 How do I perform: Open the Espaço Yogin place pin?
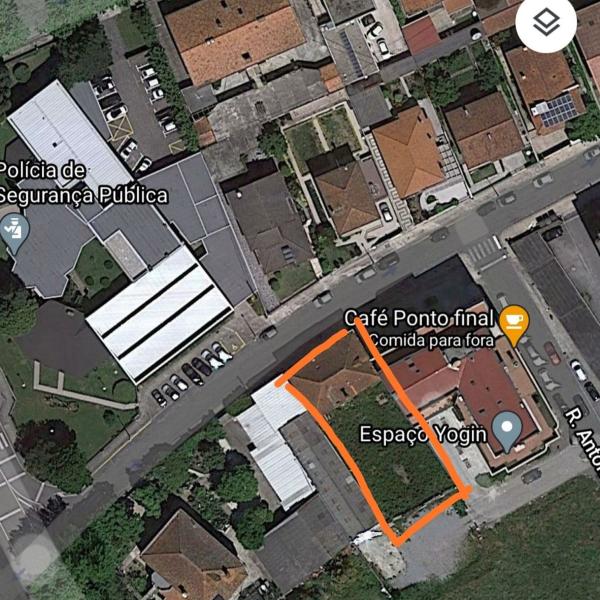[508, 431]
